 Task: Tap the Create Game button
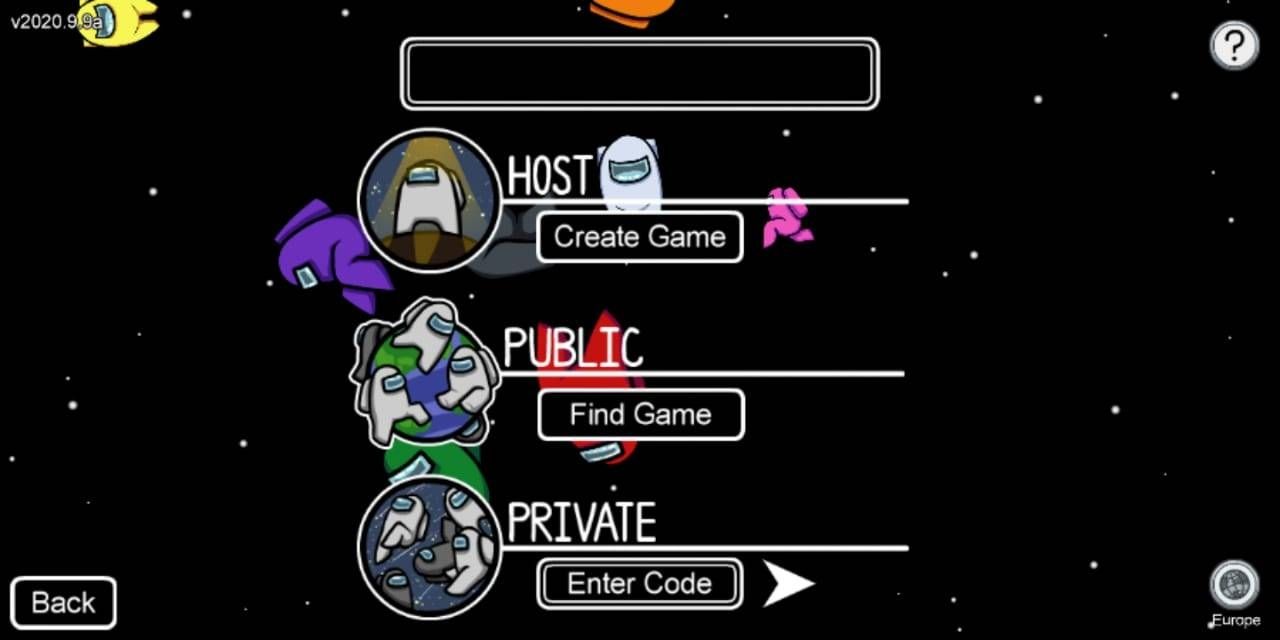640,237
